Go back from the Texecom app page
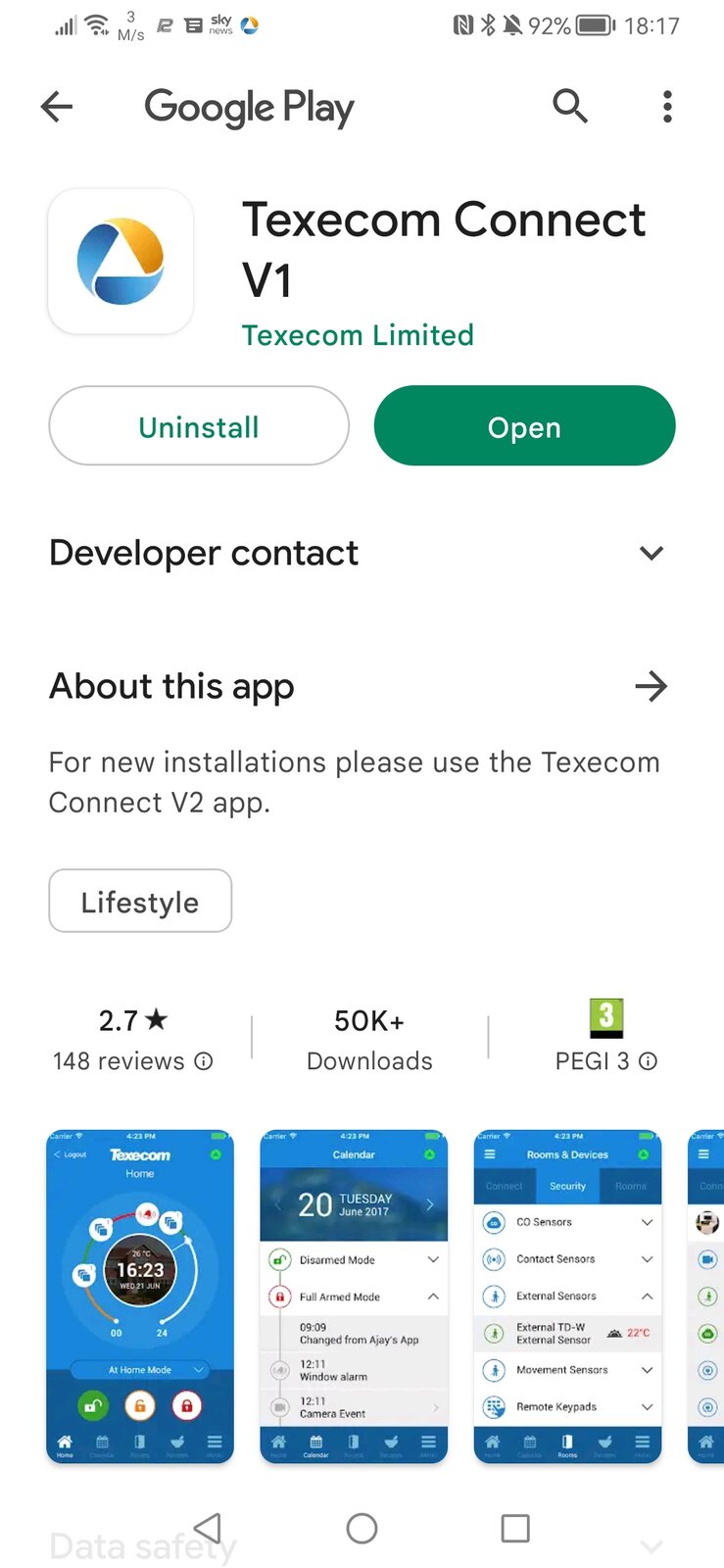Image resolution: width=724 pixels, height=1568 pixels. pyautogui.click(x=57, y=106)
